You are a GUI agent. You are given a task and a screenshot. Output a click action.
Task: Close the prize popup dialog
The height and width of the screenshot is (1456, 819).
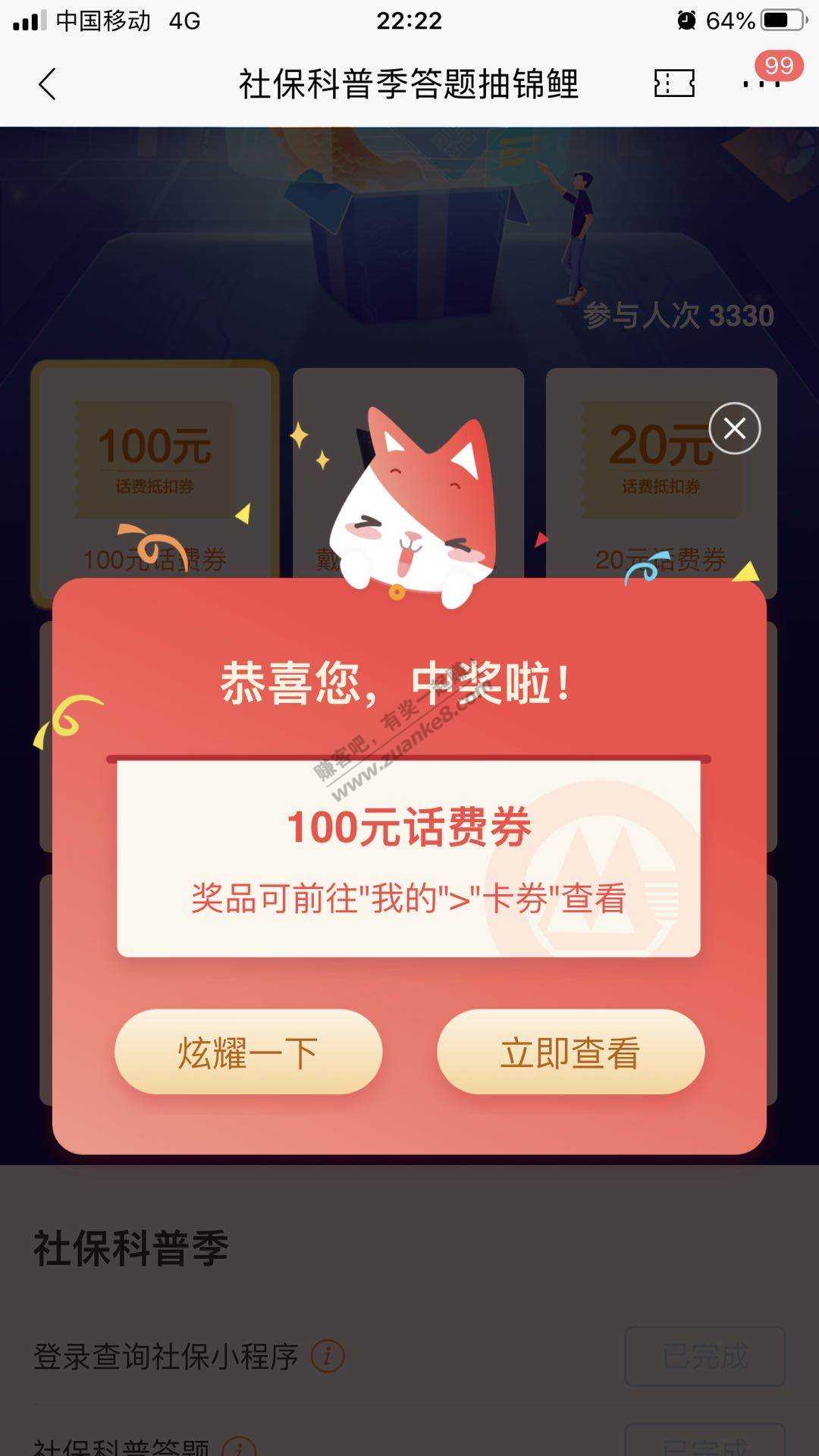tap(734, 429)
